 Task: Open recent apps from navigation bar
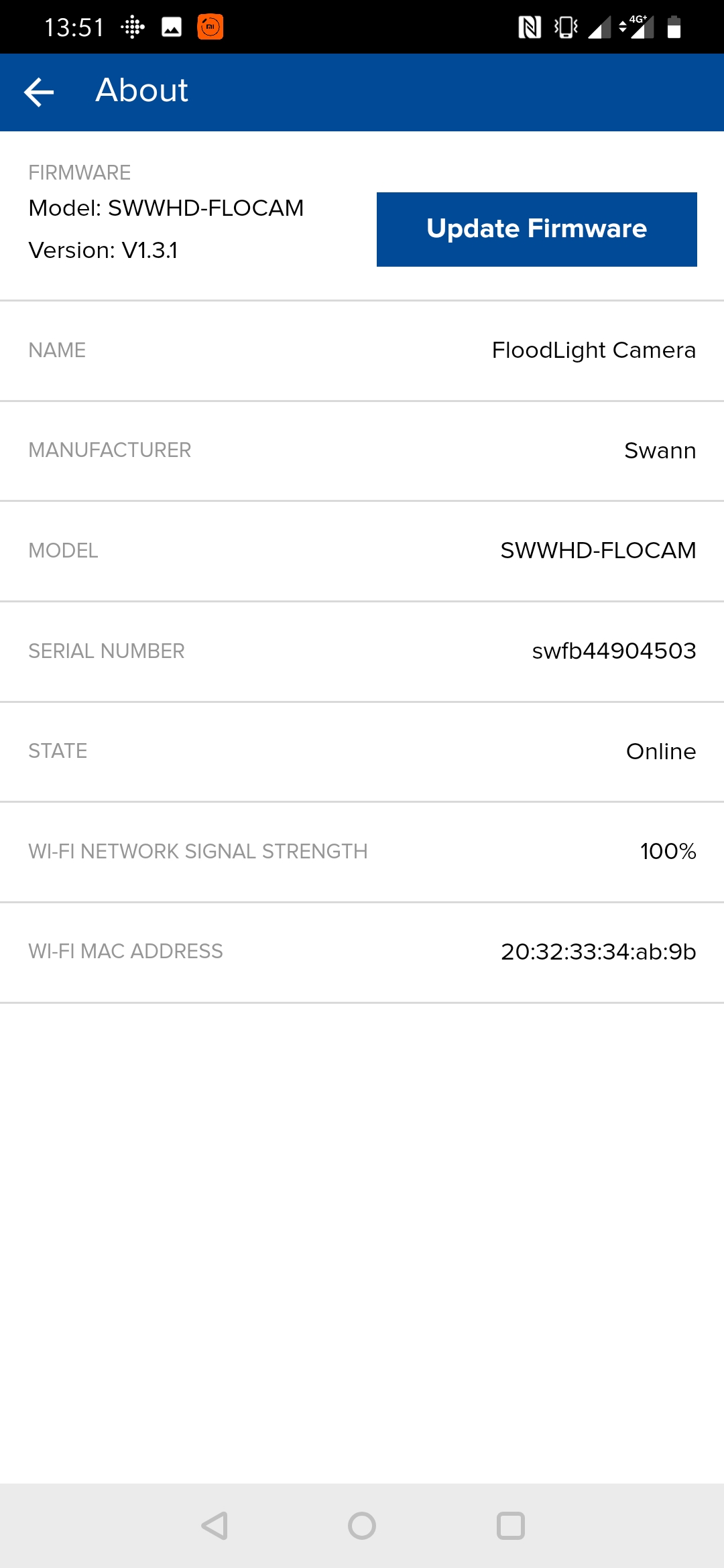point(510,1526)
